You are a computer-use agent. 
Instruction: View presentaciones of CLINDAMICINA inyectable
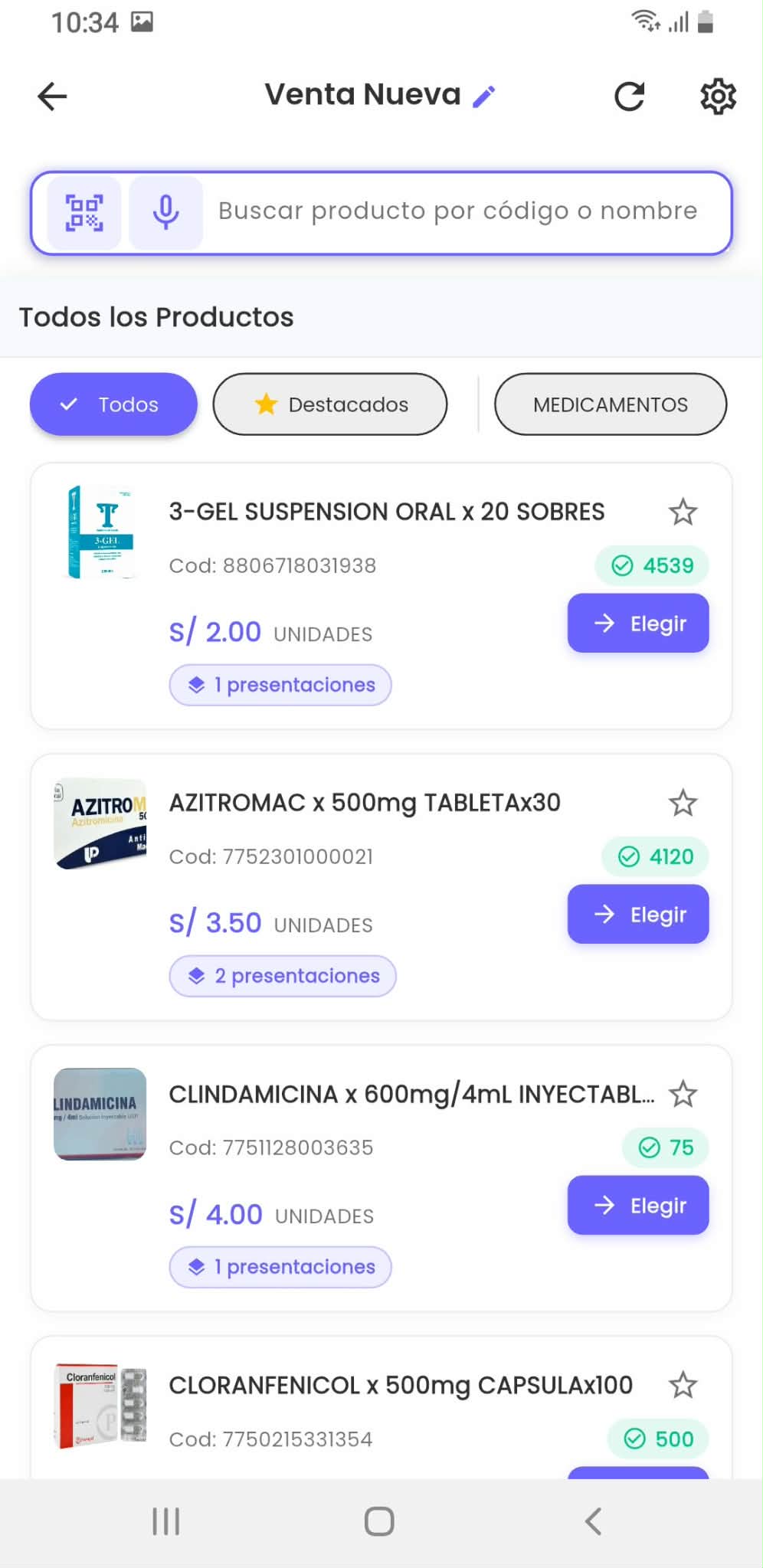coord(280,1266)
